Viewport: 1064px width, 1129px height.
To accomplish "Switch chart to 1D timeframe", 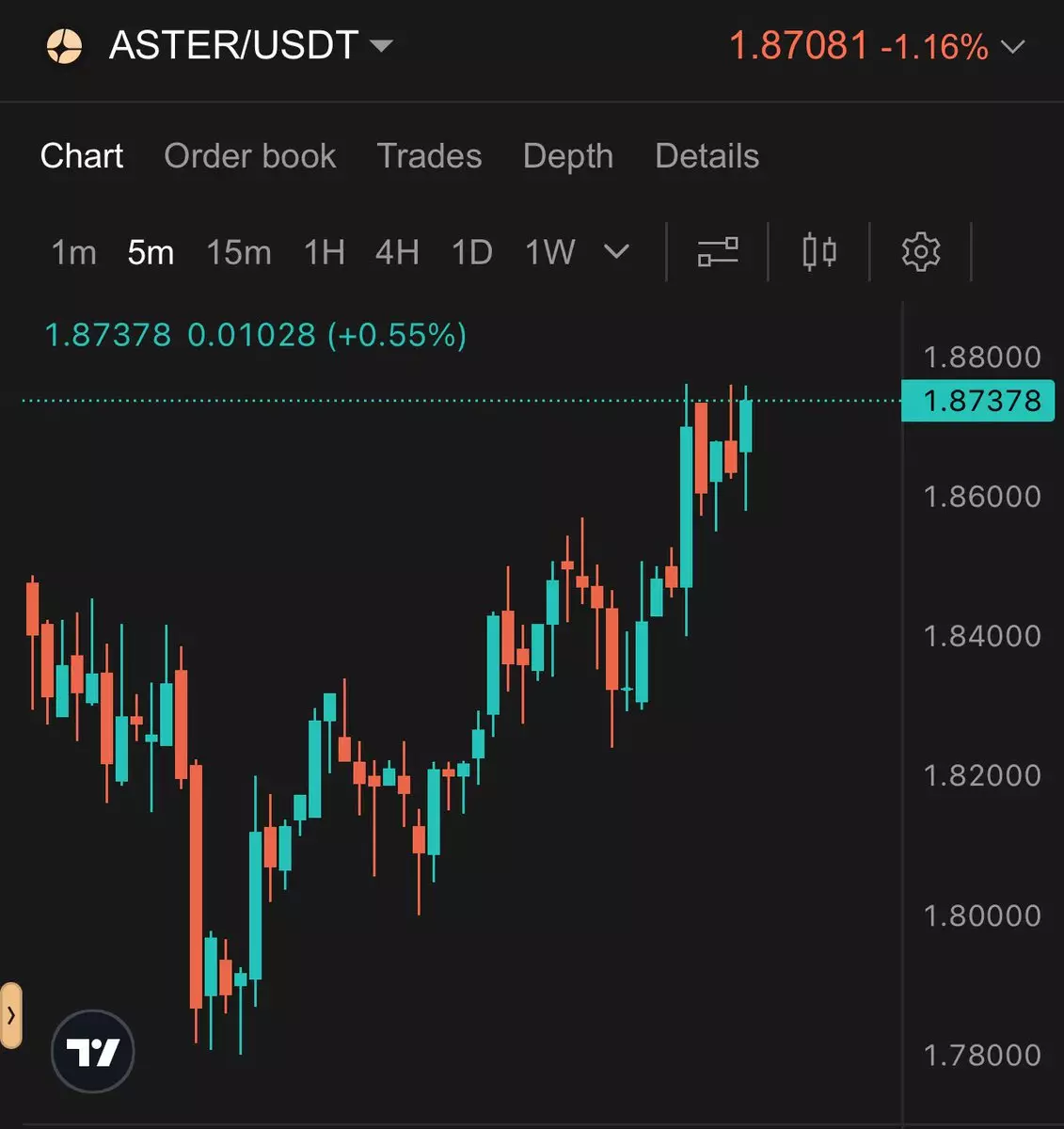I will (471, 252).
